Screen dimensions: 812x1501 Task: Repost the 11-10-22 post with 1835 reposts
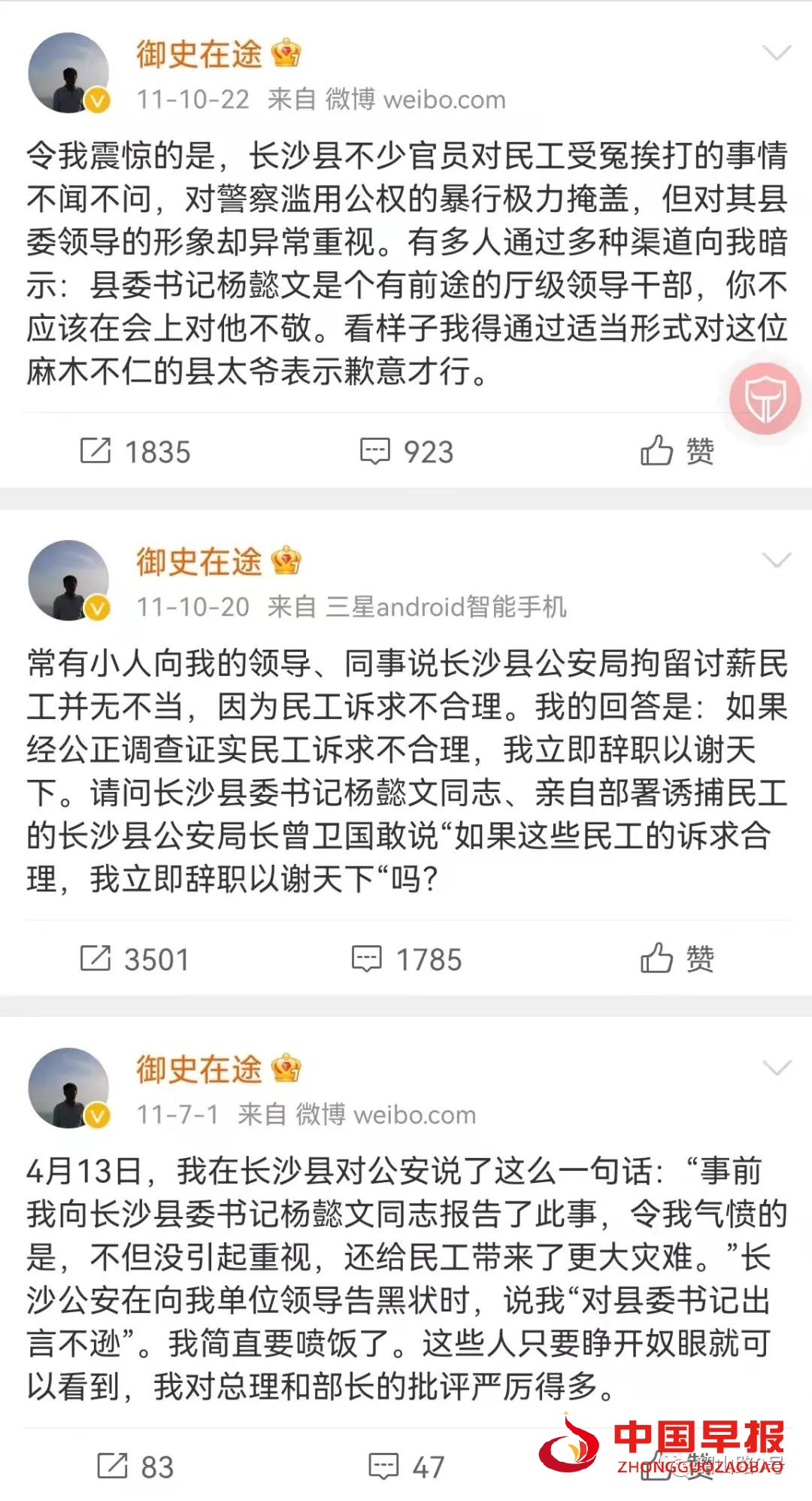click(x=135, y=452)
